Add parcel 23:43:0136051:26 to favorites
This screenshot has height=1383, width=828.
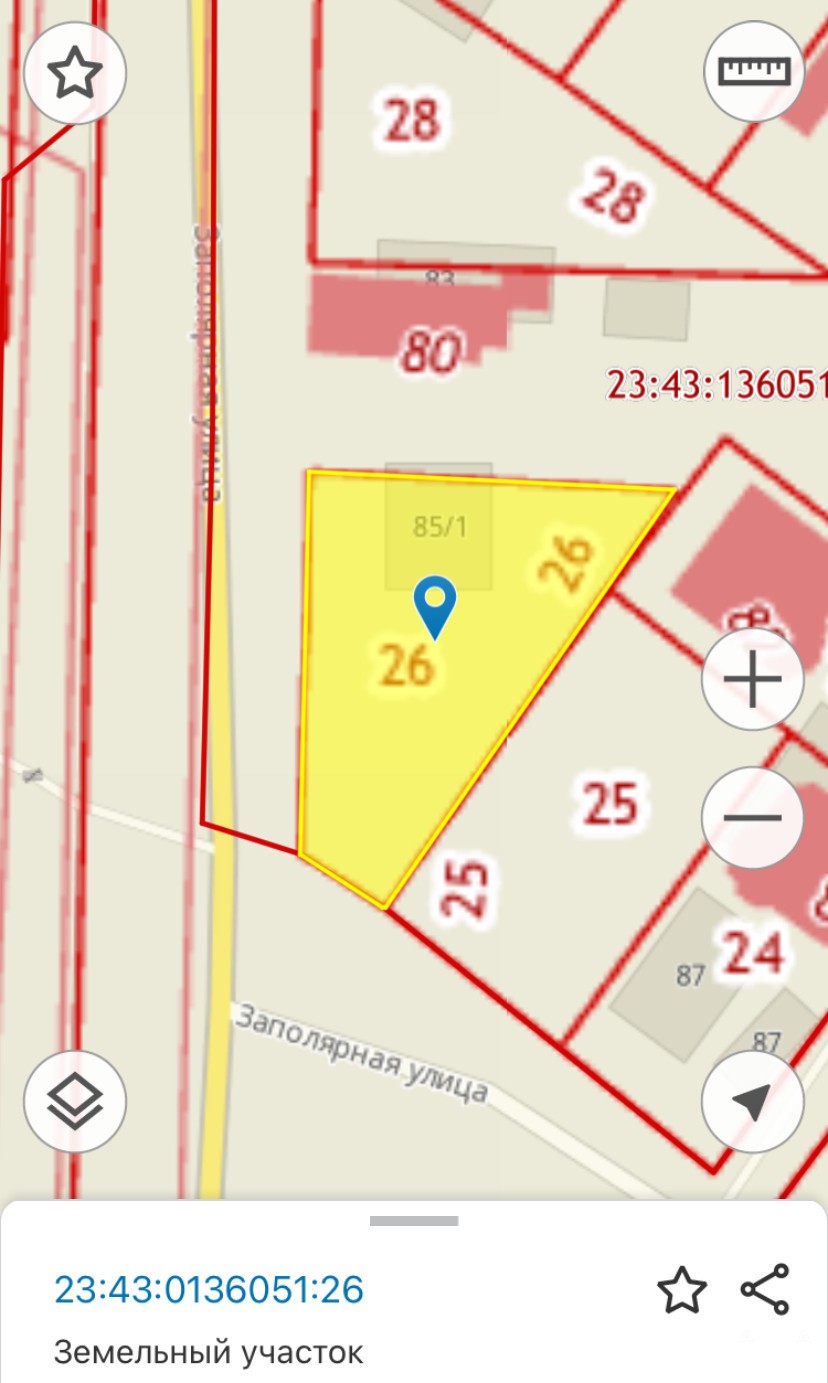click(682, 1290)
